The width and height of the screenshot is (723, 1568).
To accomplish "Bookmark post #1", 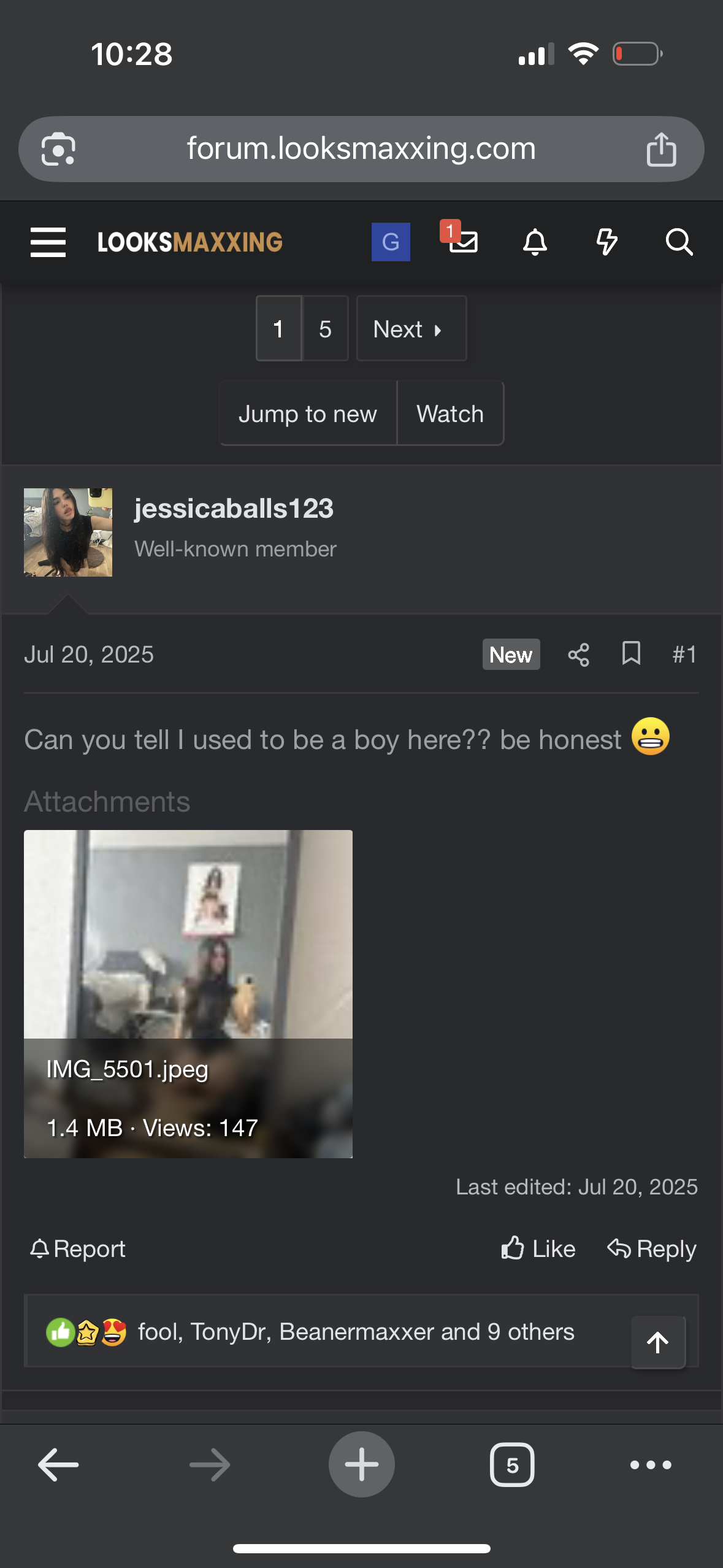I will click(x=631, y=654).
